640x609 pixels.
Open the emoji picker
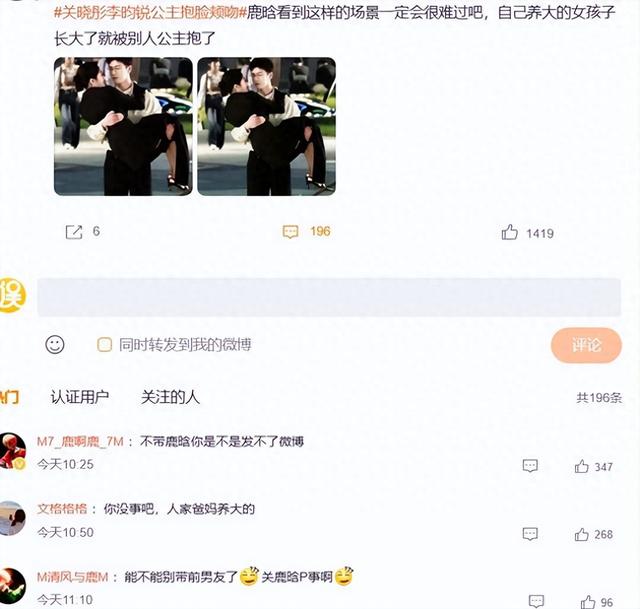[55, 344]
